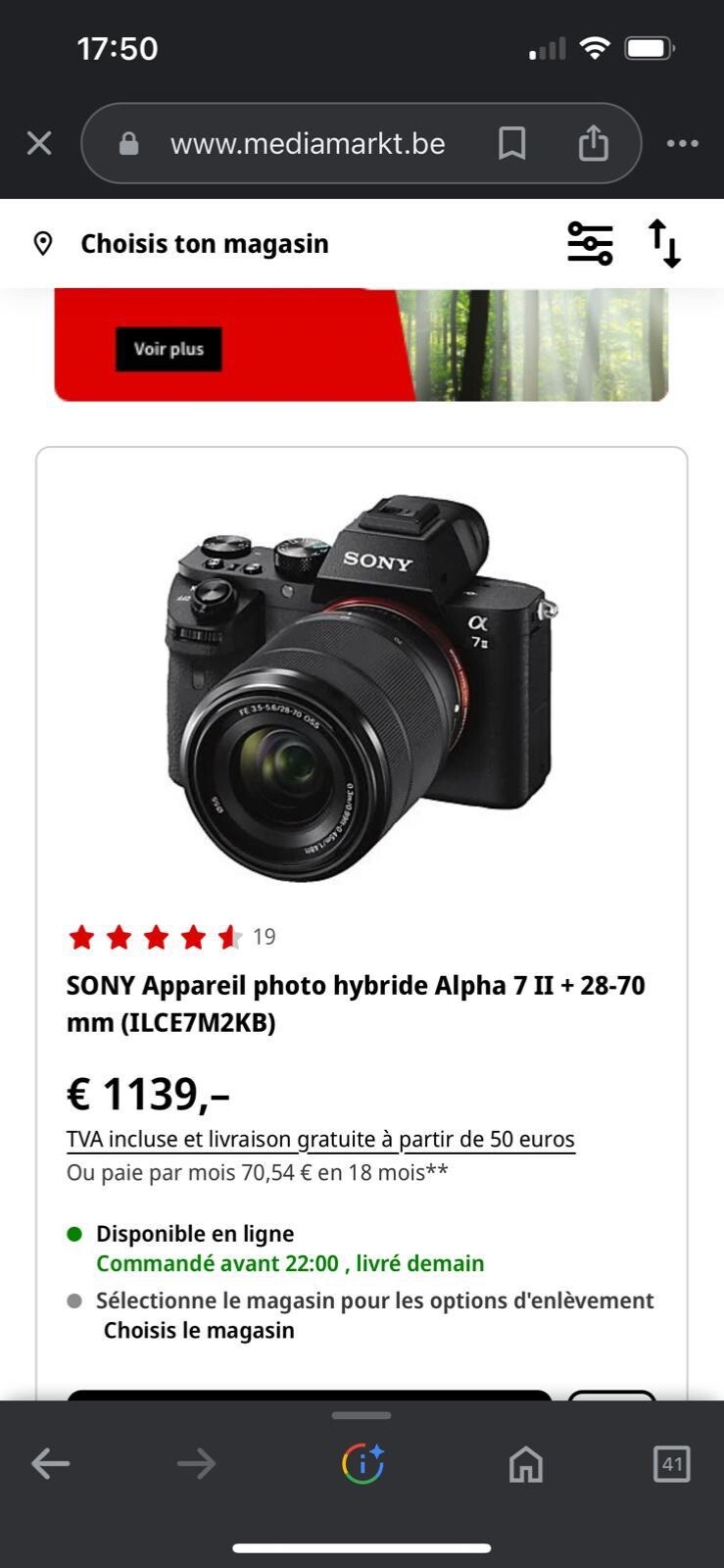This screenshot has width=724, height=1568.
Task: Open the 41 tabs switcher
Action: click(671, 1464)
